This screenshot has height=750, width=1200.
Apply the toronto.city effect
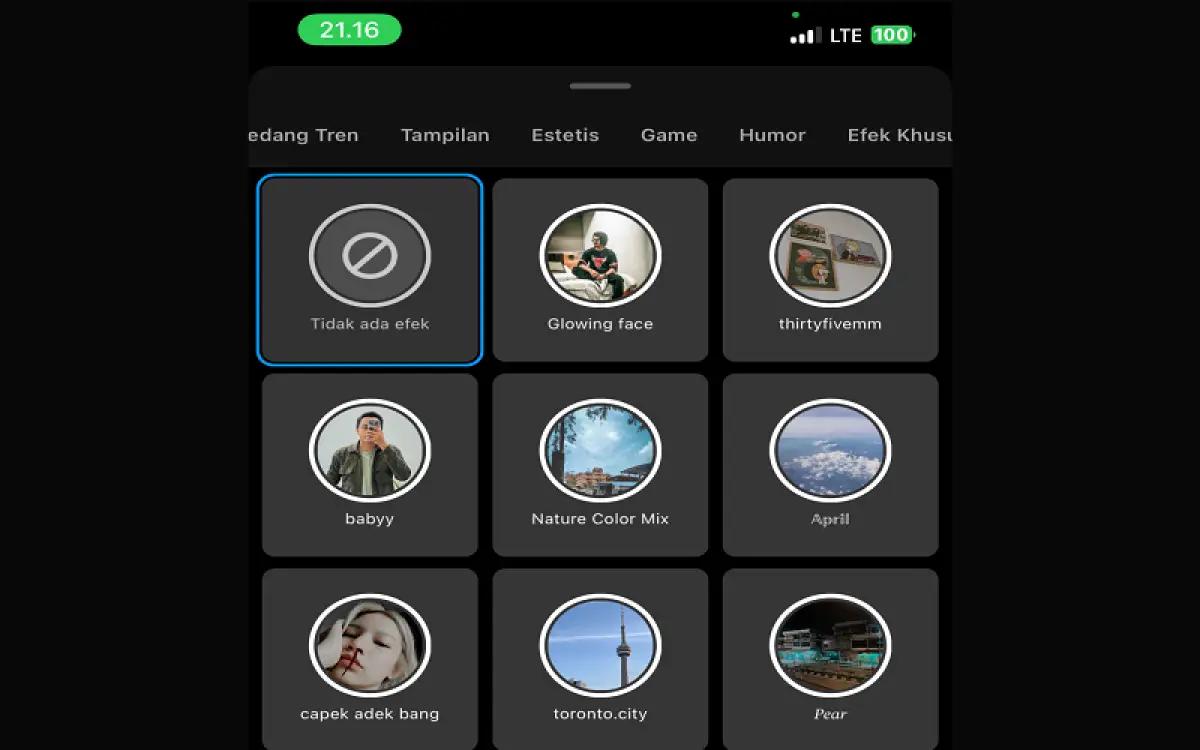pos(600,658)
